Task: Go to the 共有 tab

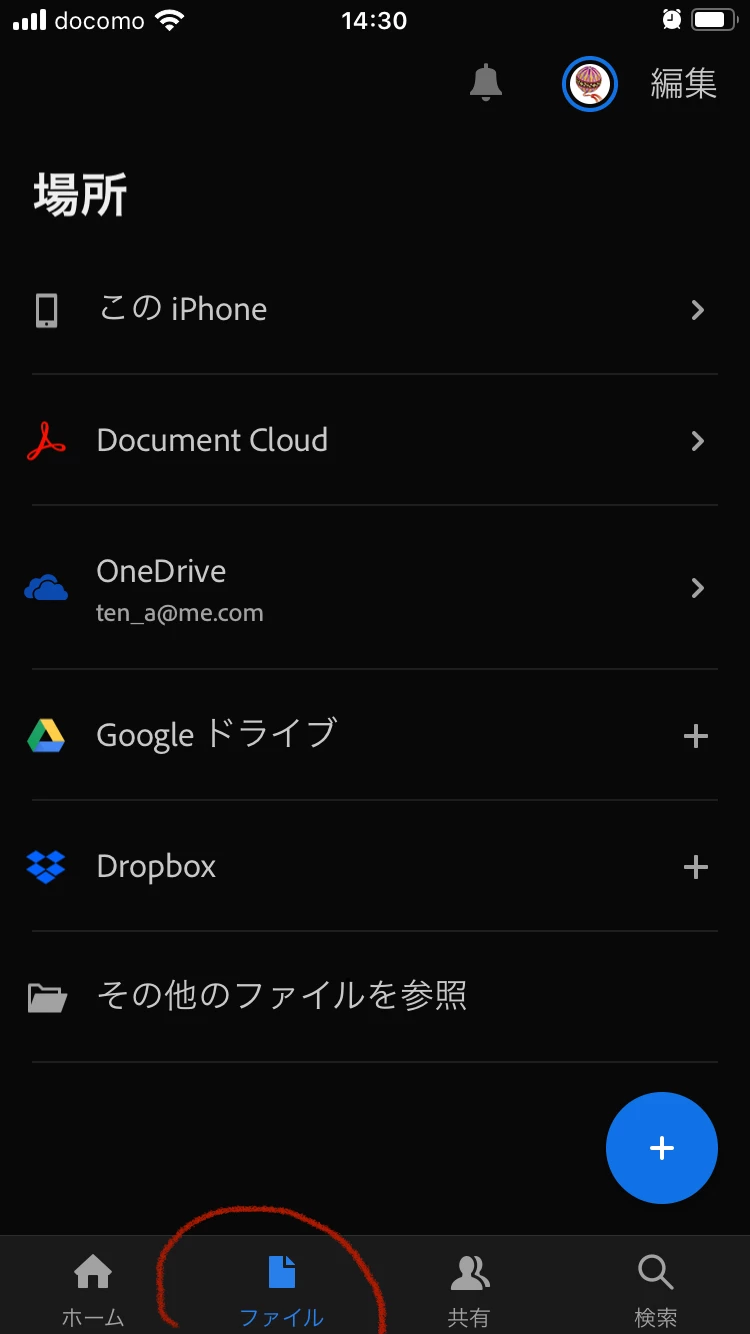Action: click(469, 1290)
